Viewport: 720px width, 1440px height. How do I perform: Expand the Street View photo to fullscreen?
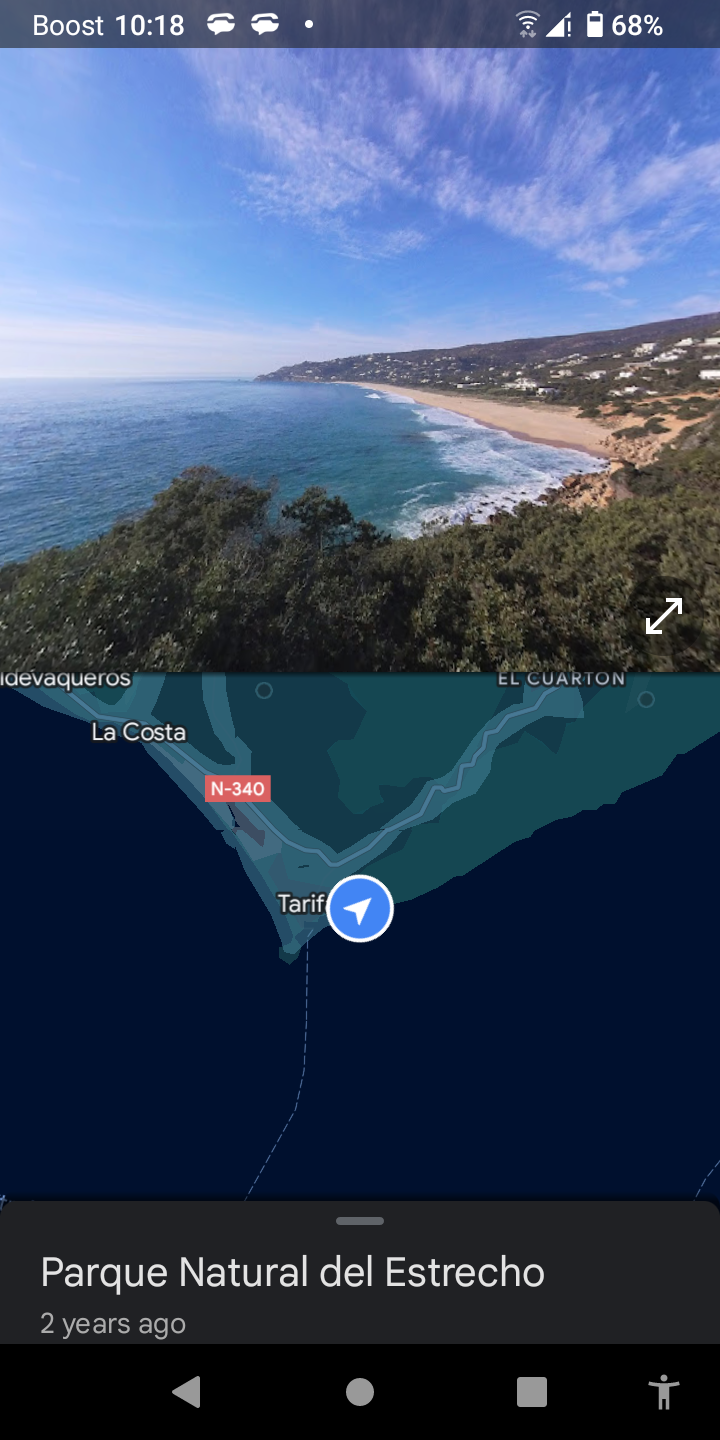click(663, 616)
